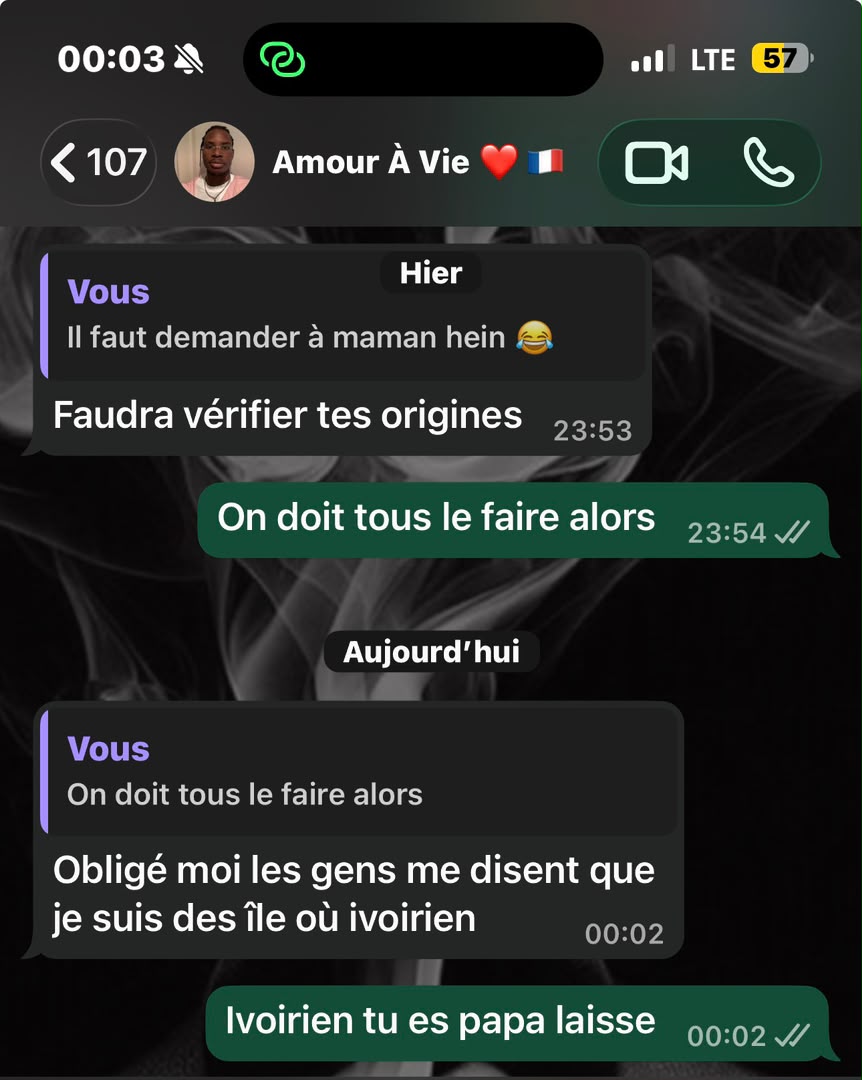
Task: Jump to quoted "On doit tous le faire alors"
Action: click(x=359, y=771)
